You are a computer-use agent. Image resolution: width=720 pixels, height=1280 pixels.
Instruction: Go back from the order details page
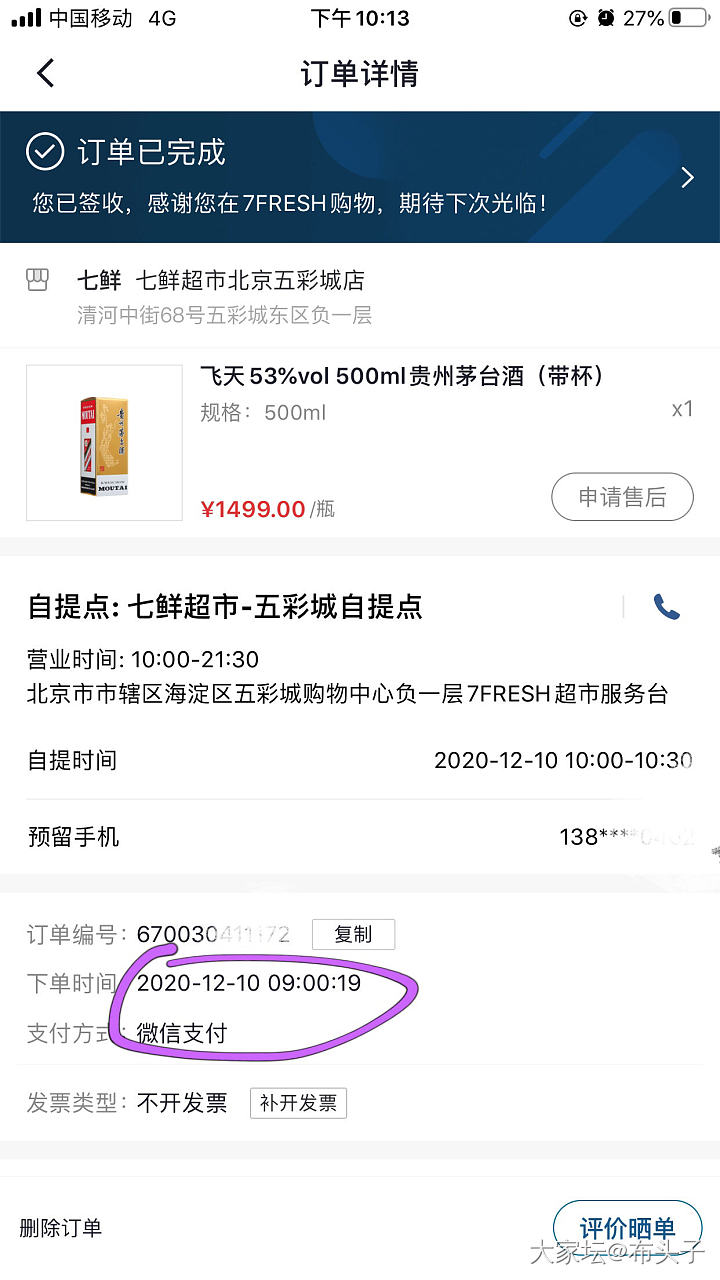45,73
